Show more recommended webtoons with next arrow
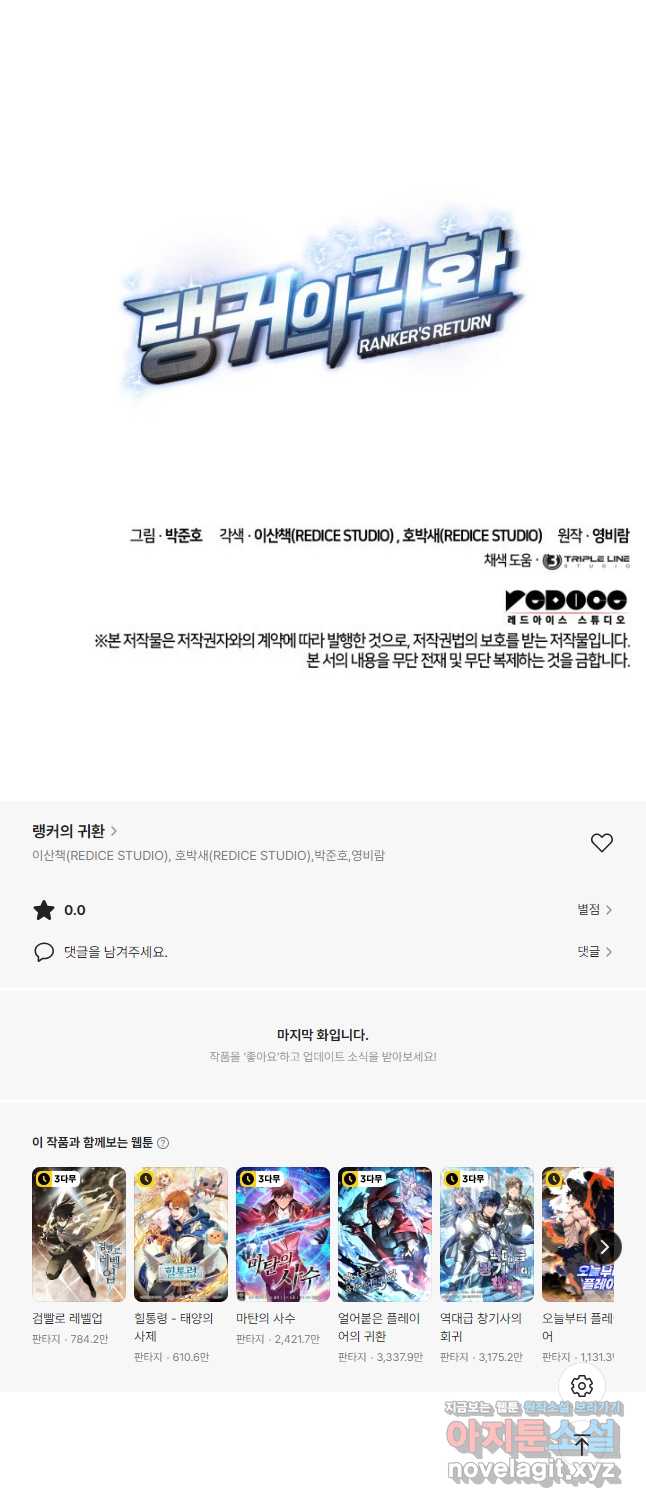Viewport: 646px width, 1508px height. 603,1246
